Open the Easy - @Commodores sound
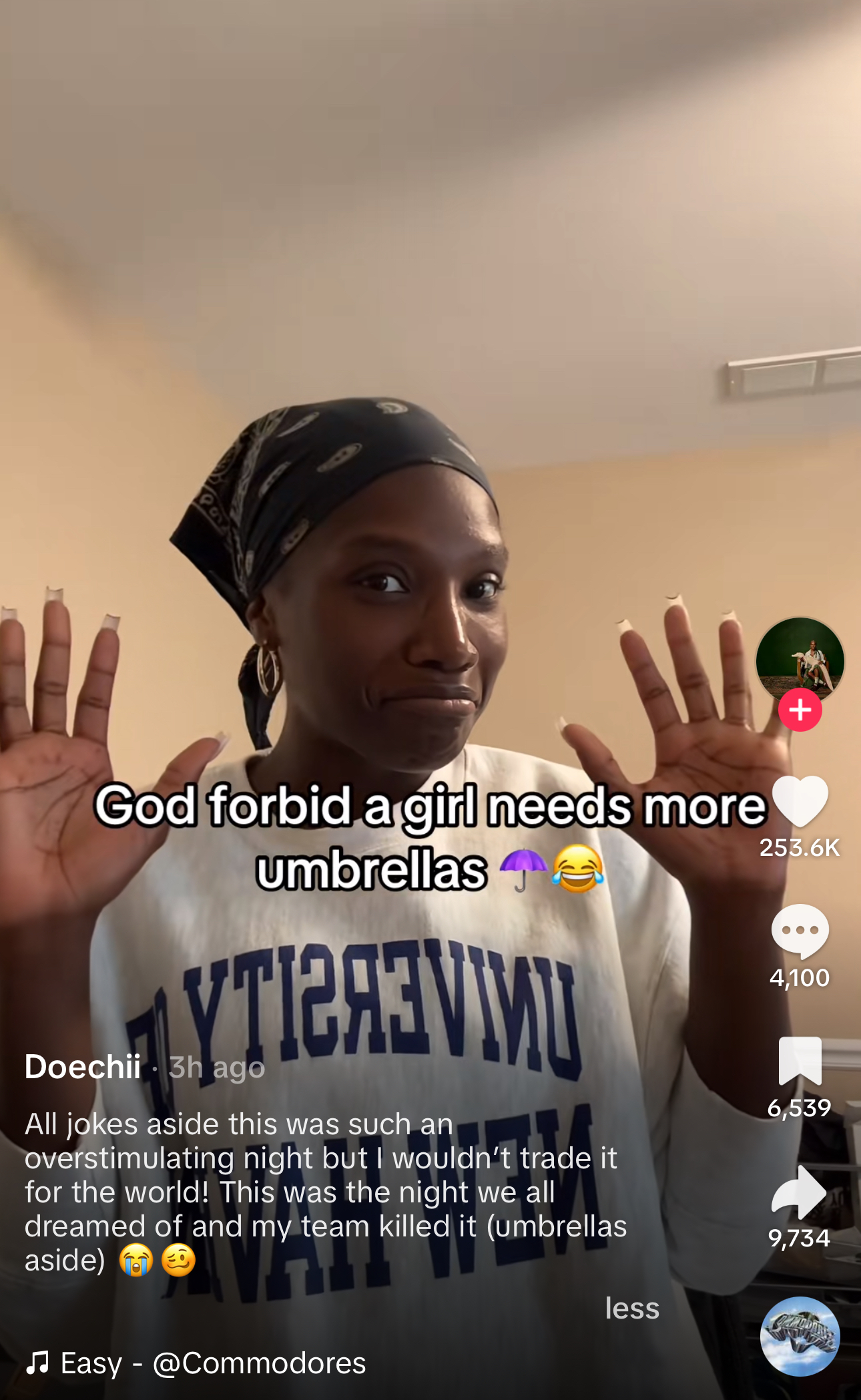Image resolution: width=861 pixels, height=1400 pixels. coord(196,1363)
